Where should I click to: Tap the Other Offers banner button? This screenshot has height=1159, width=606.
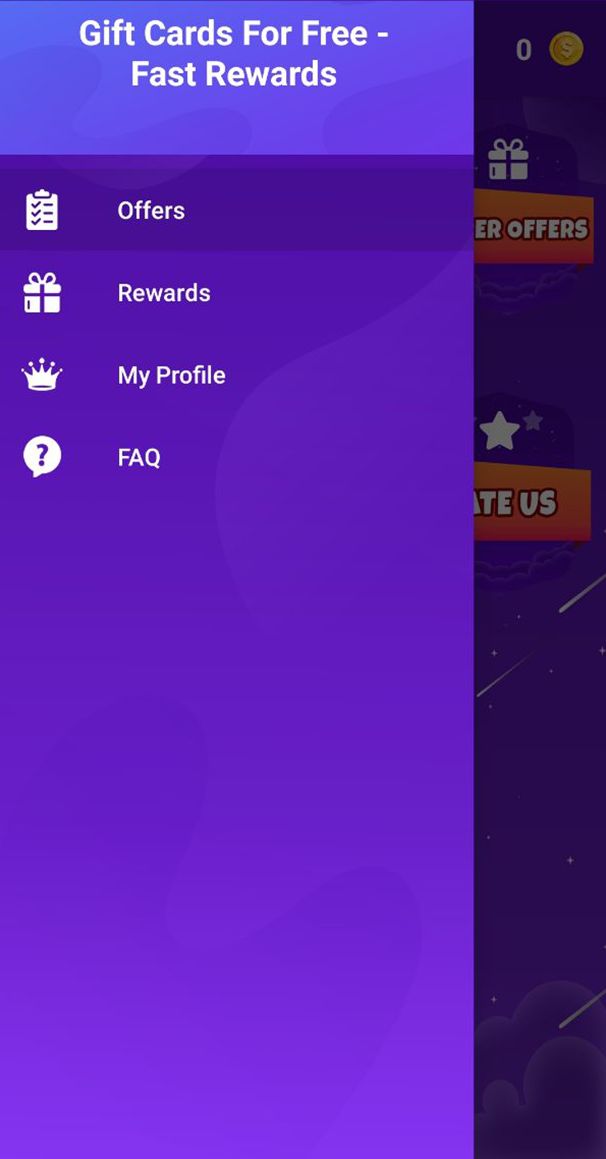pyautogui.click(x=534, y=227)
